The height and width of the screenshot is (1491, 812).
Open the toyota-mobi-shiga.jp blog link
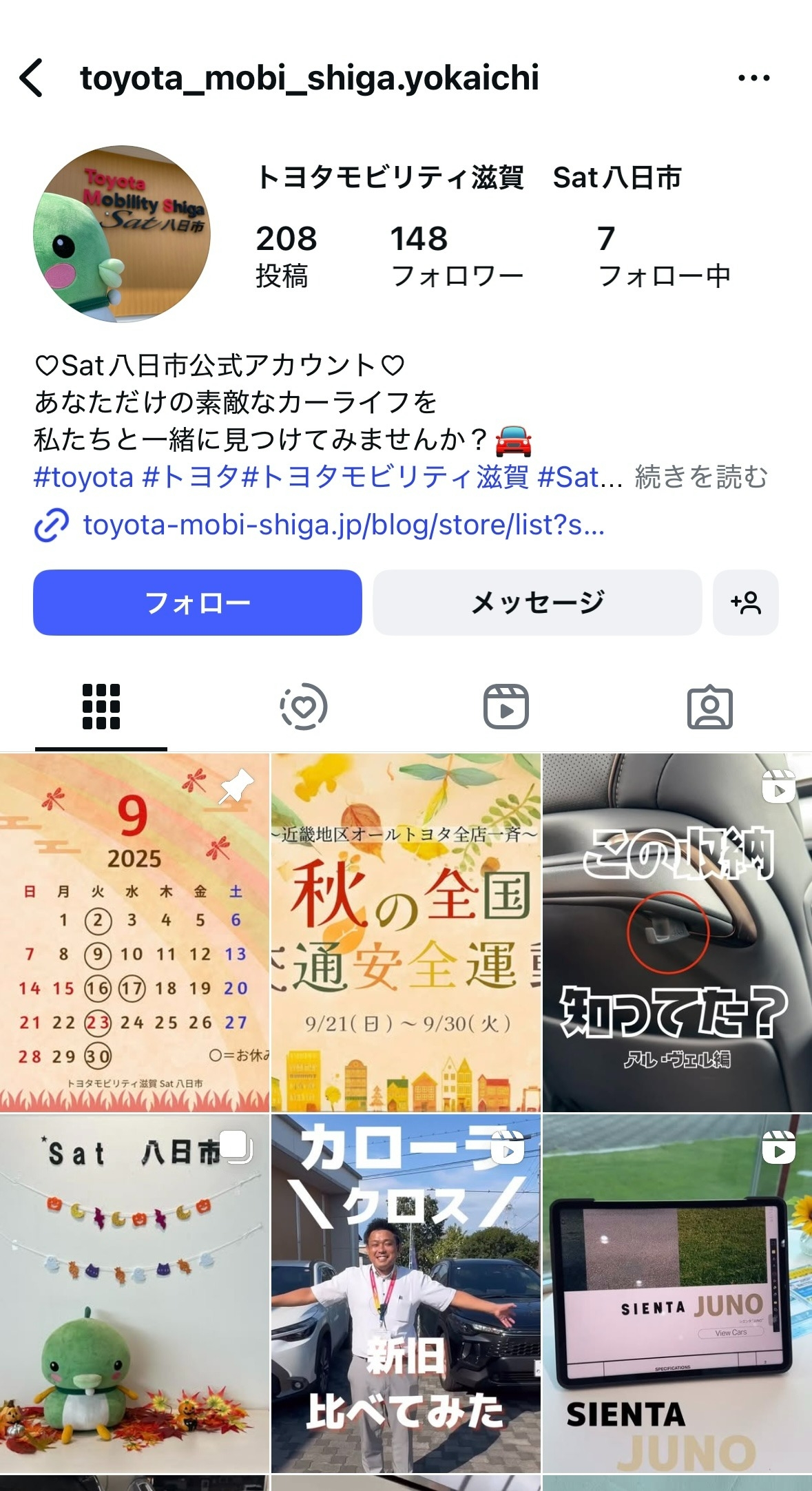[342, 525]
